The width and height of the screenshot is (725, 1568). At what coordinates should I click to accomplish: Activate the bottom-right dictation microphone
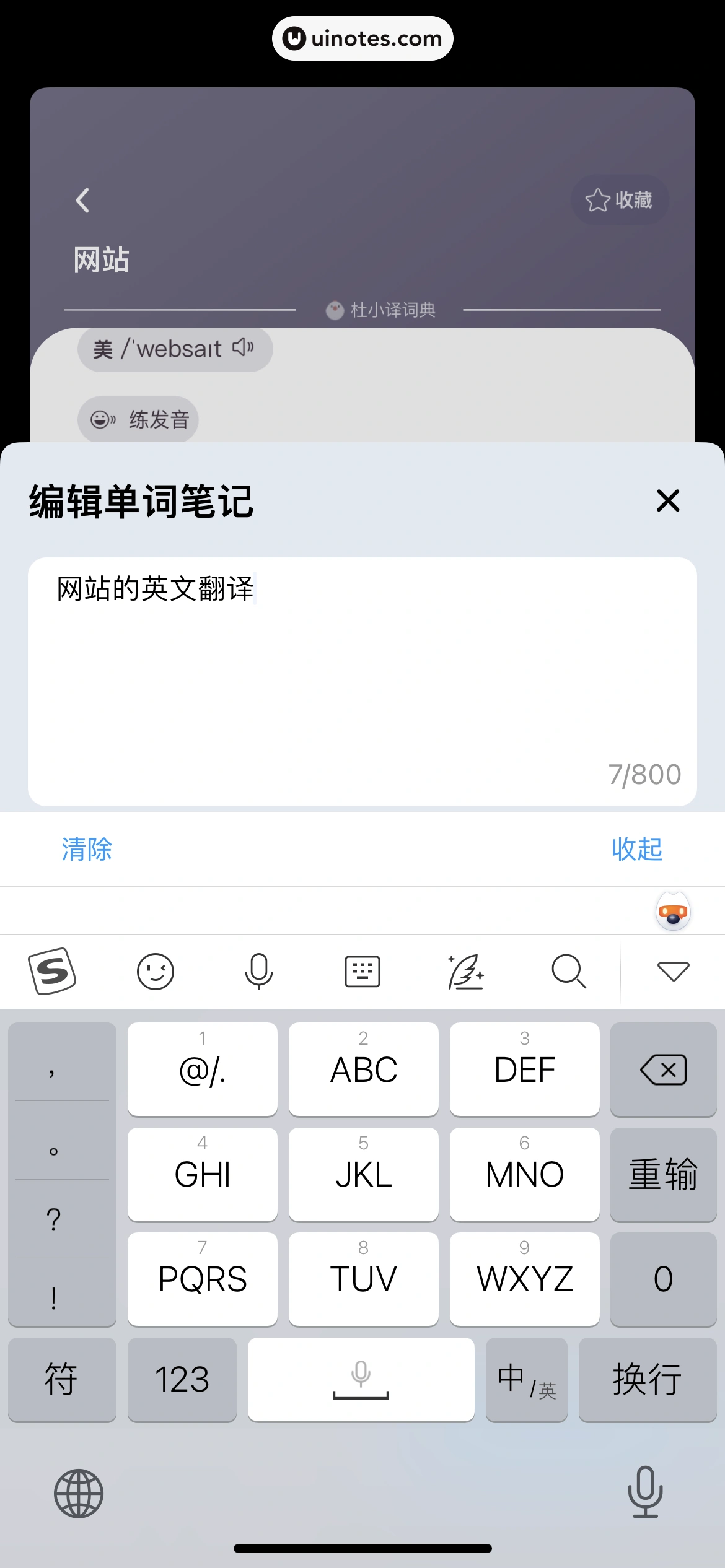coord(646,1492)
